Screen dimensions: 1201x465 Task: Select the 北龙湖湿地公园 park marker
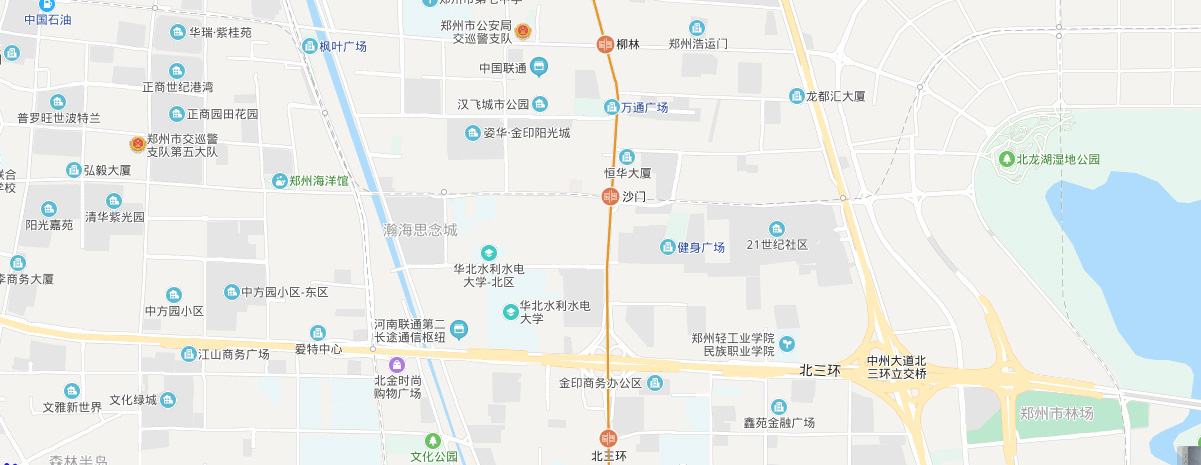click(x=1007, y=159)
